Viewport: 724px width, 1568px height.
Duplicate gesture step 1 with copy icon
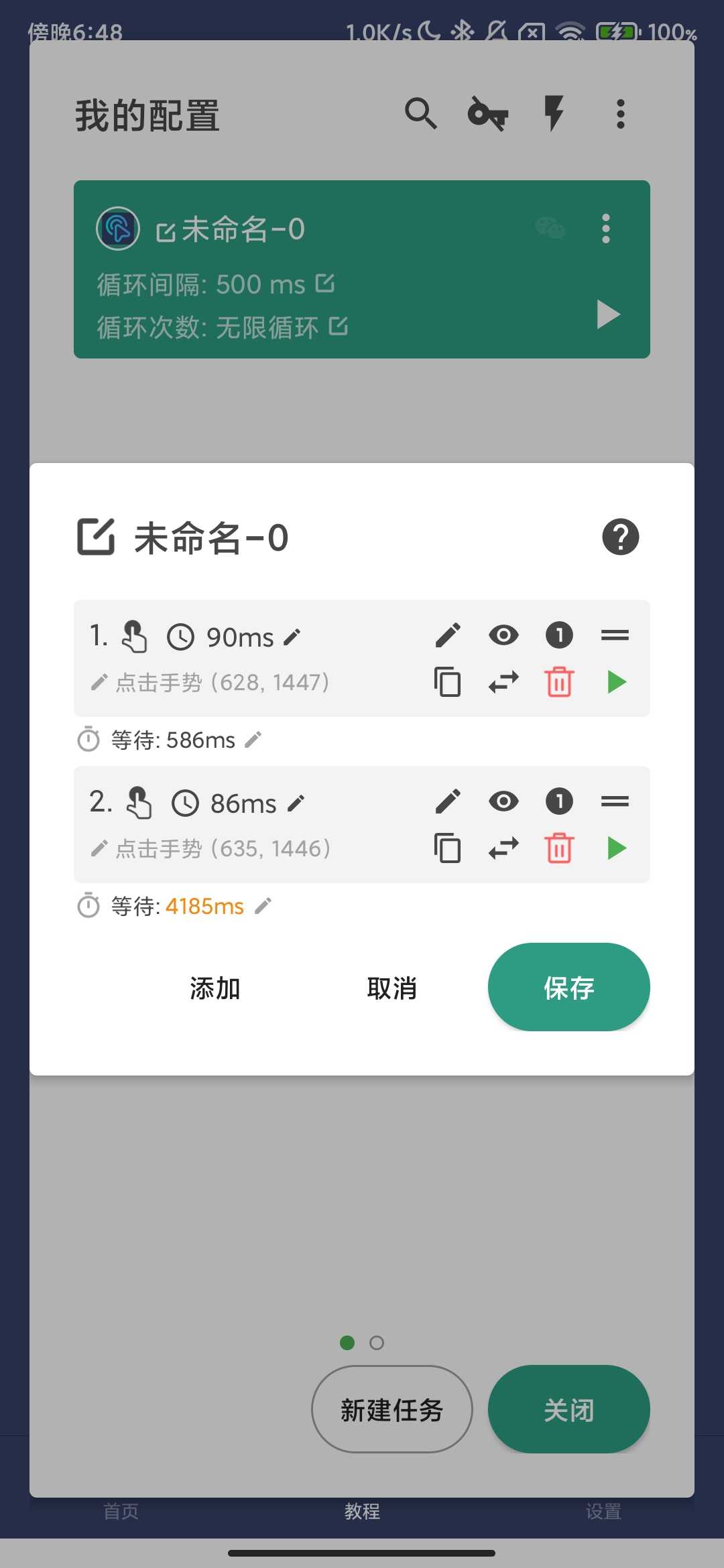pos(446,682)
